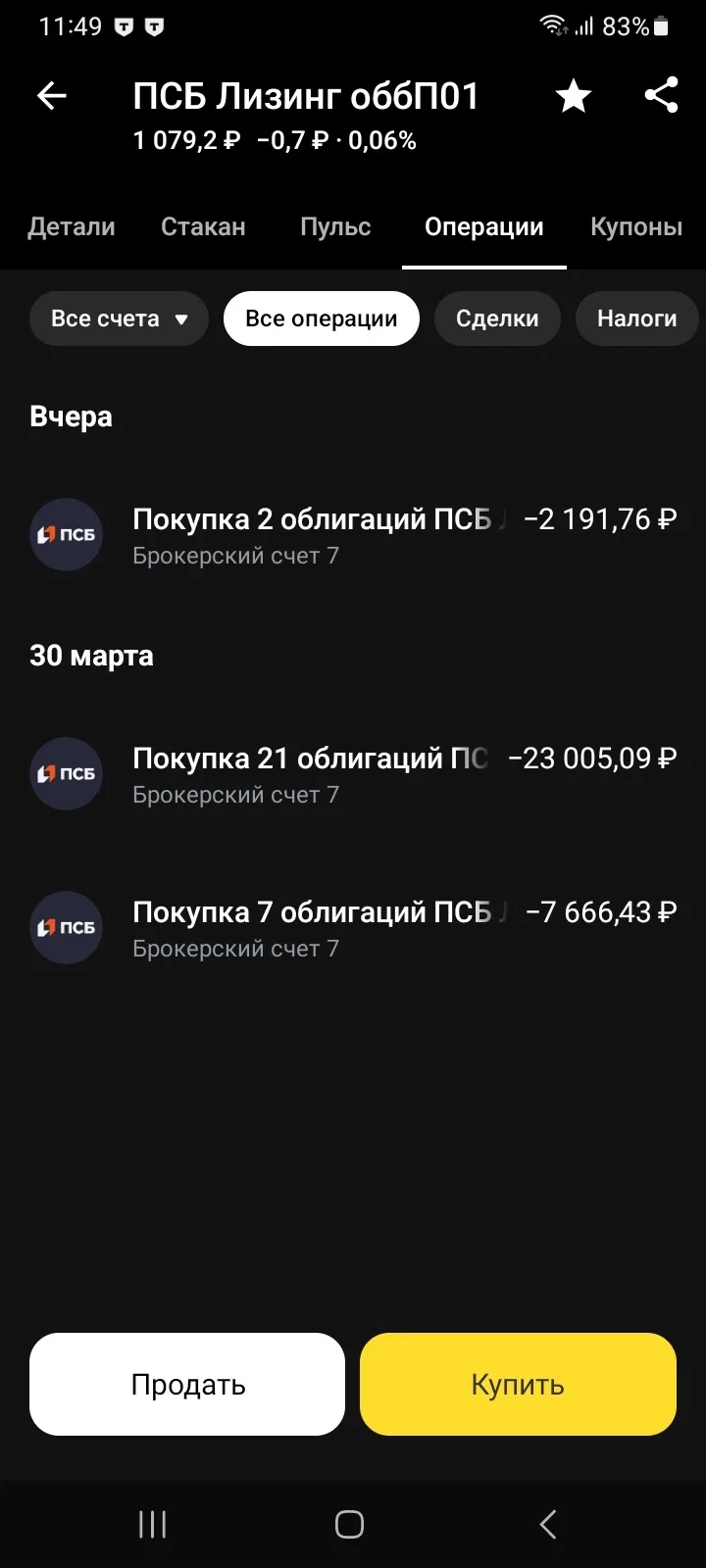Tap the yellow Купить button
Viewport: 706px width, 1568px height.
[518, 1384]
